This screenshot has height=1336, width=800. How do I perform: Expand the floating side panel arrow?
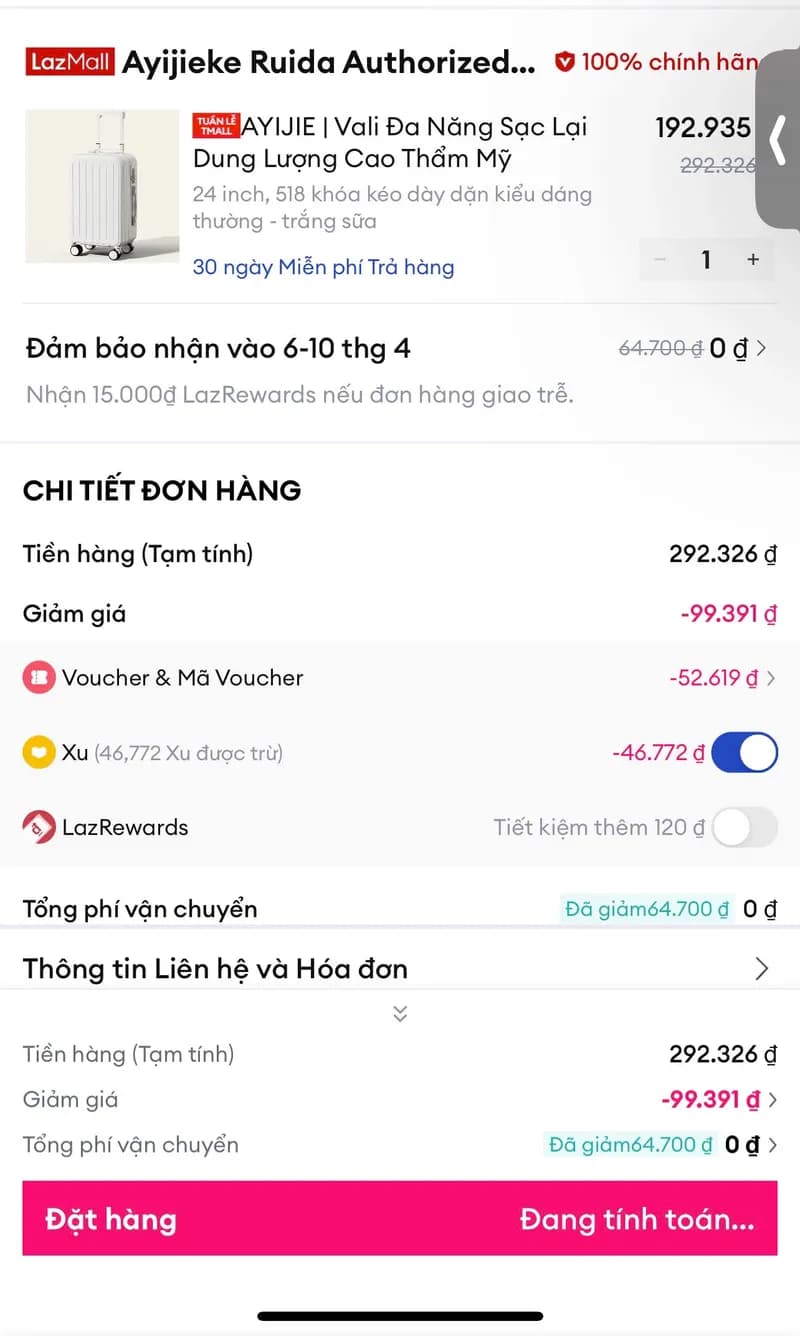[x=779, y=140]
